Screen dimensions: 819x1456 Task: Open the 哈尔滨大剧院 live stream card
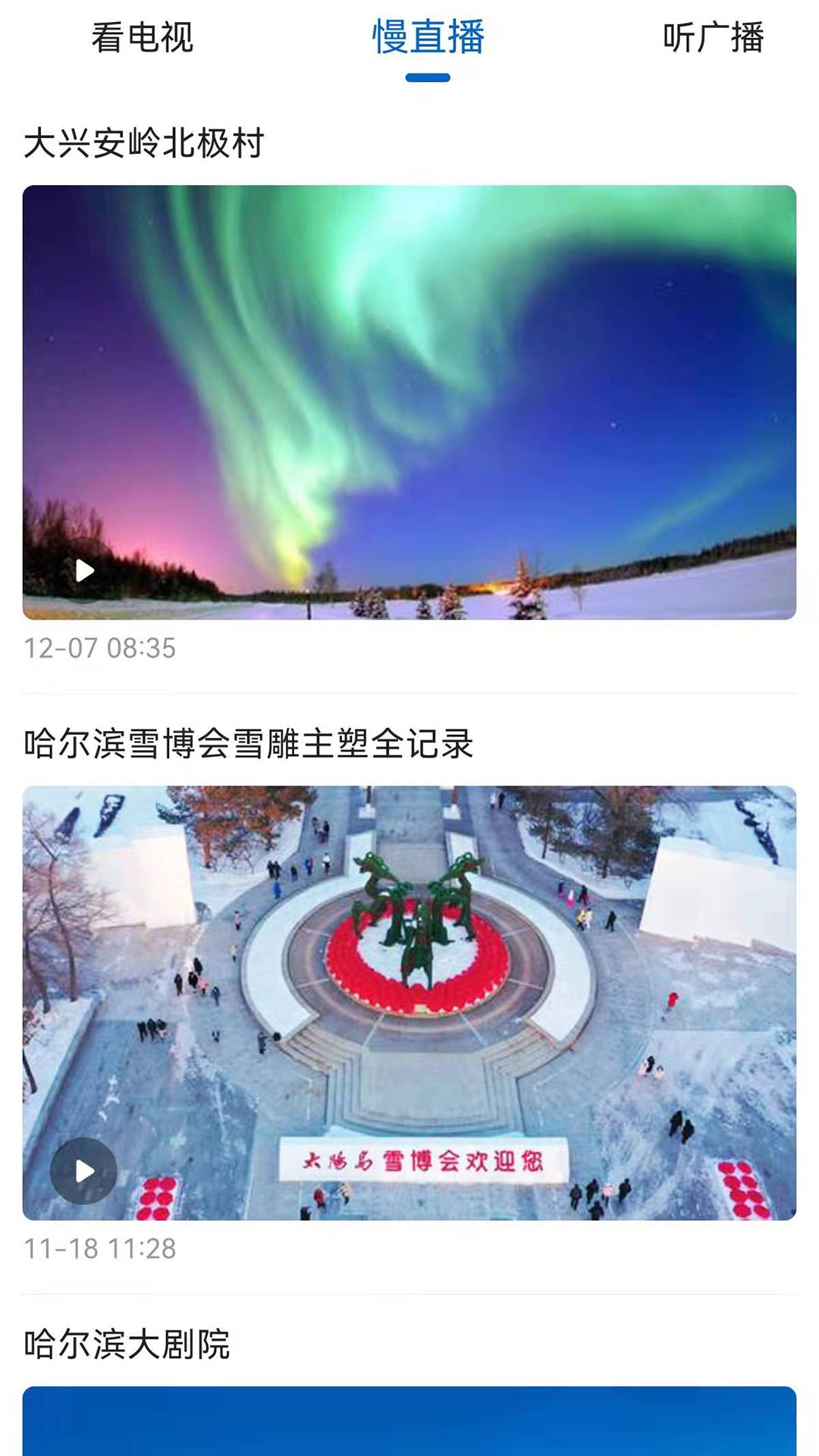(409, 1420)
